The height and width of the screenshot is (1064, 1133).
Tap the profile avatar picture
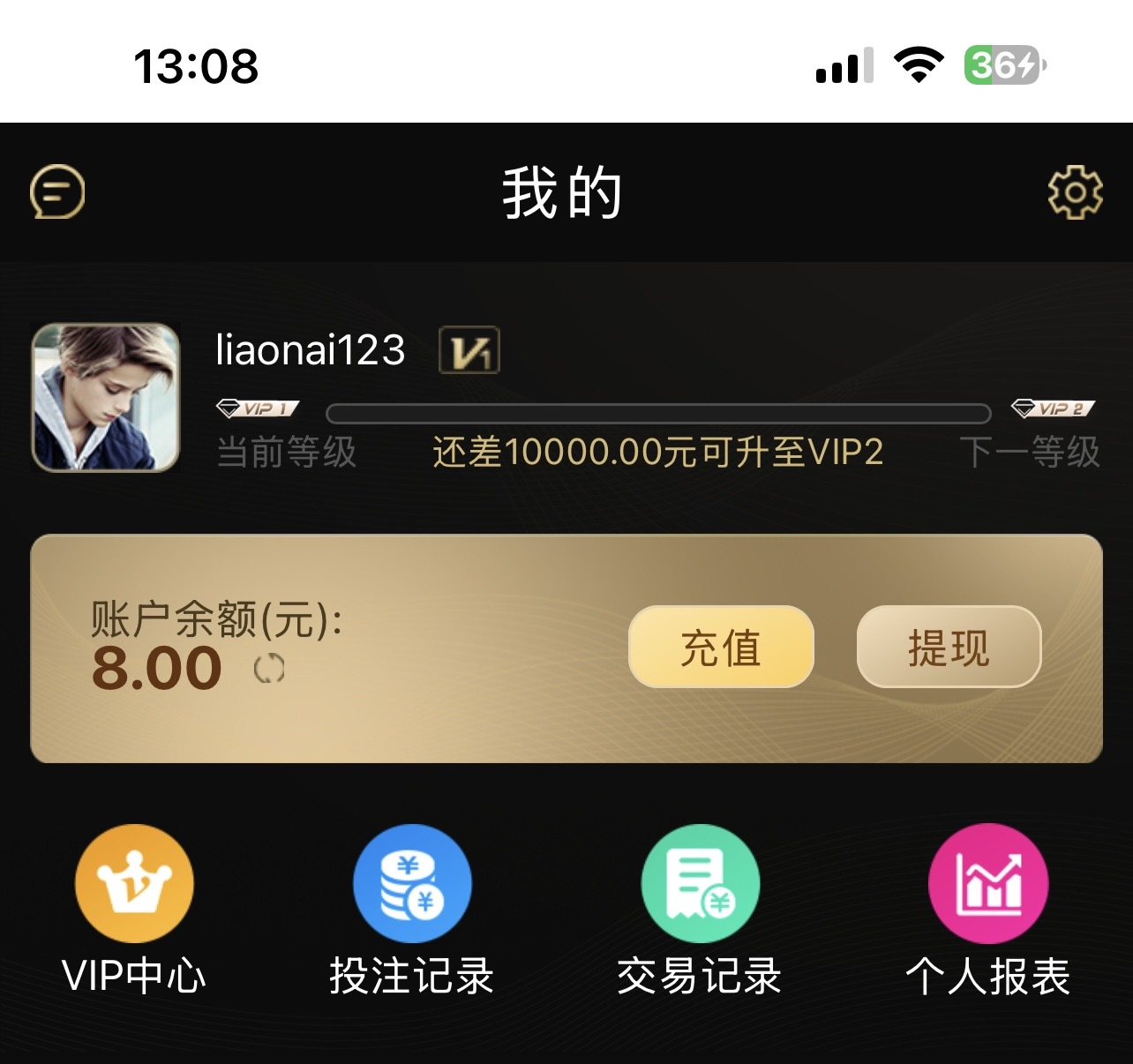click(106, 398)
